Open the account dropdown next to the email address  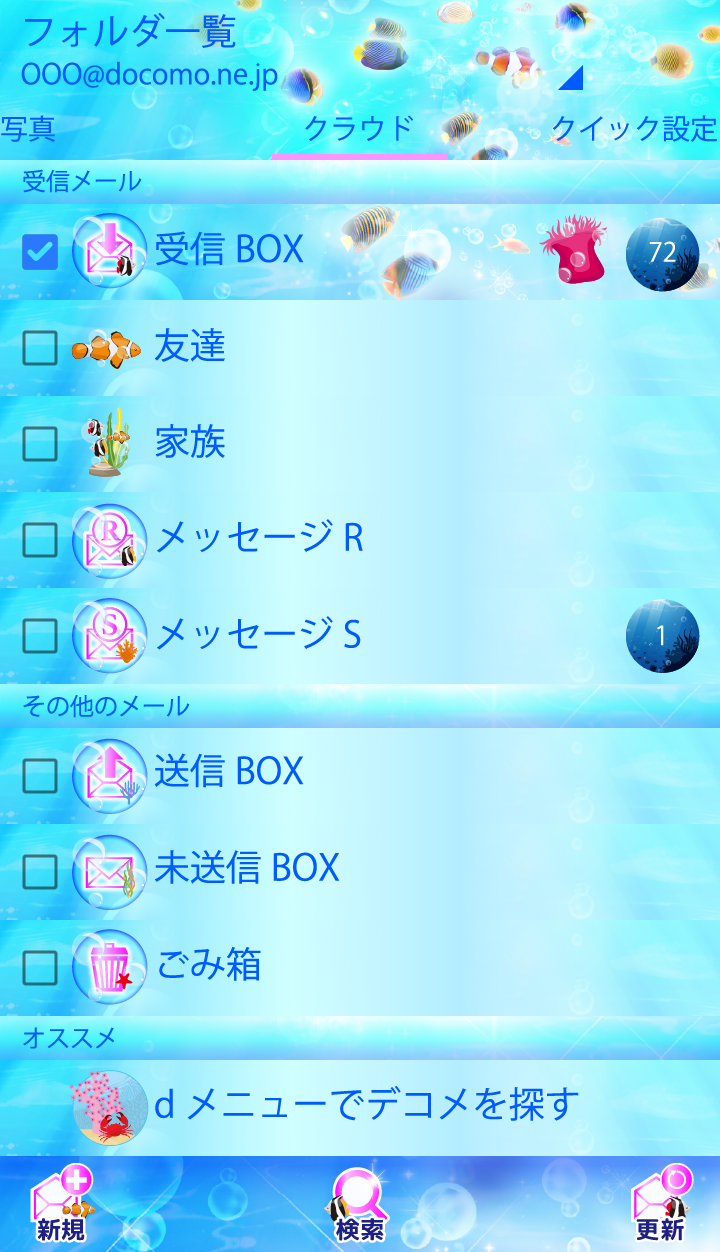[x=570, y=77]
